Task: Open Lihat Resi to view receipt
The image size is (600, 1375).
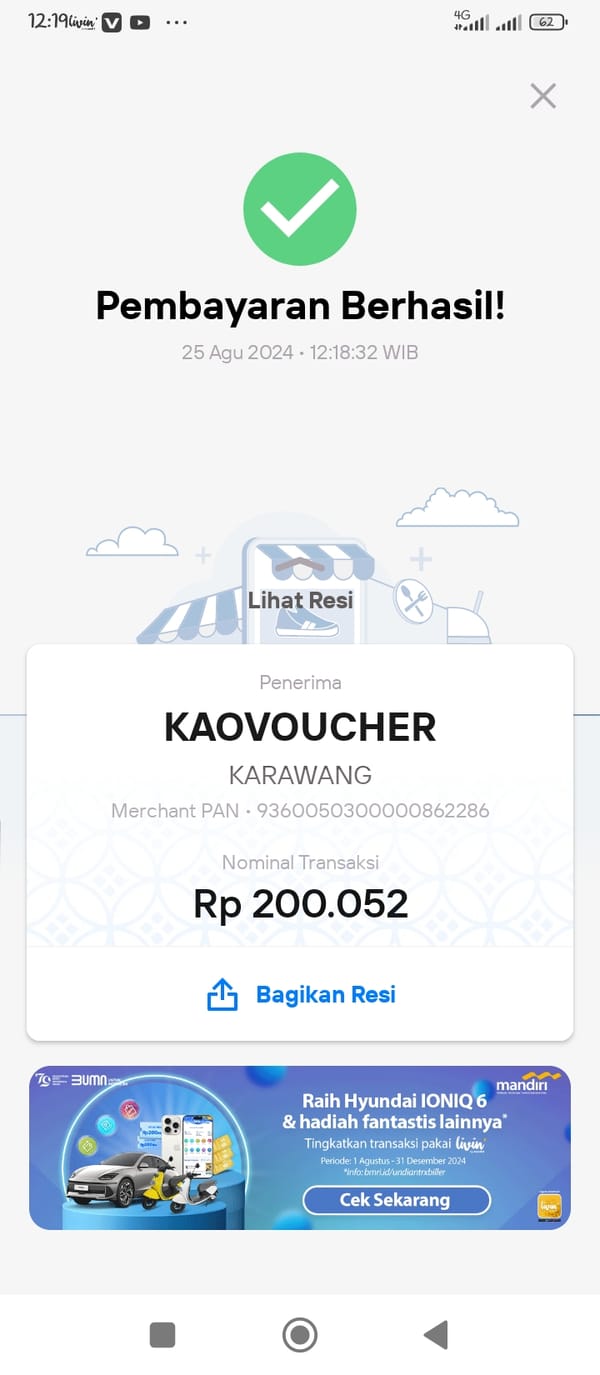Action: tap(300, 600)
